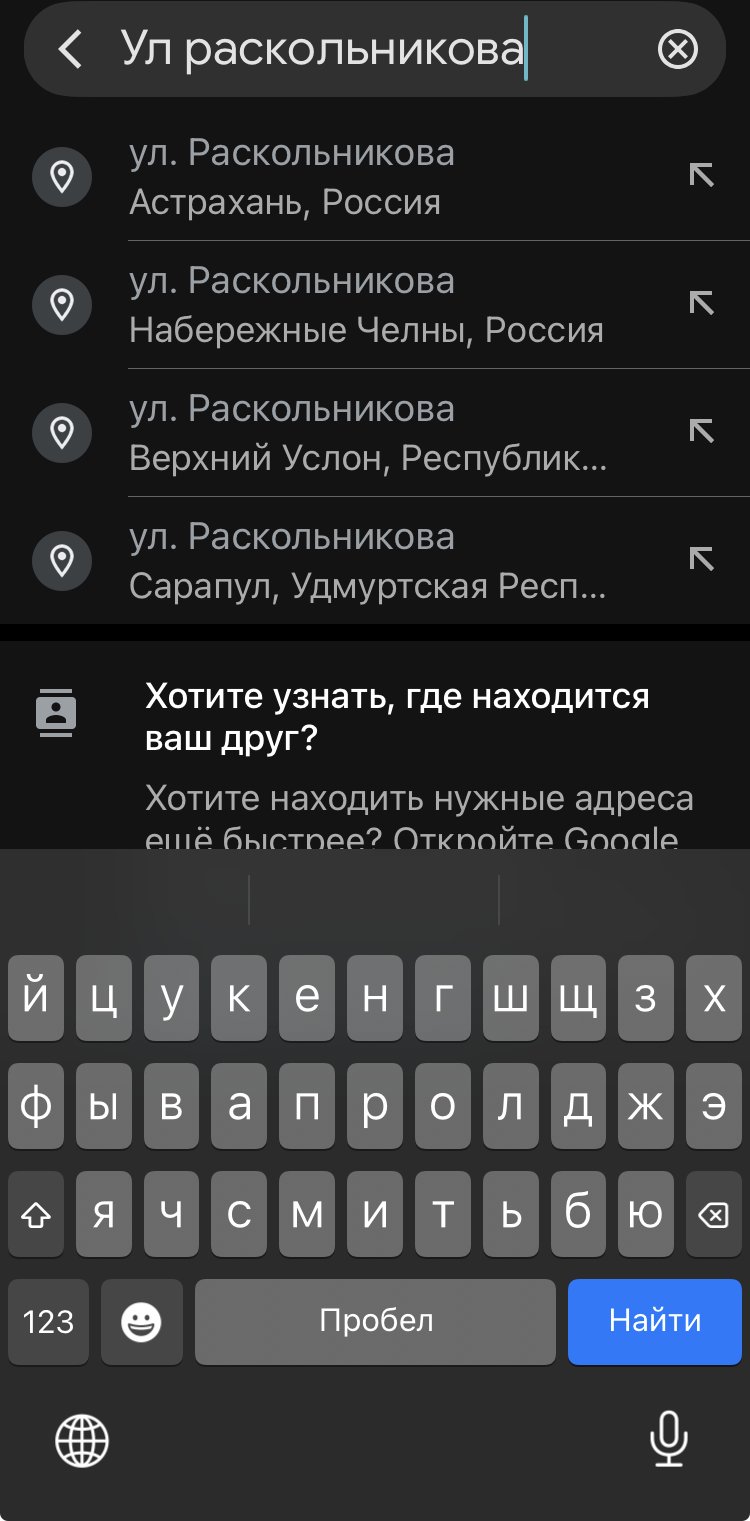
Task: Insert the Астрахань suggestion via arrow icon
Action: tap(702, 175)
